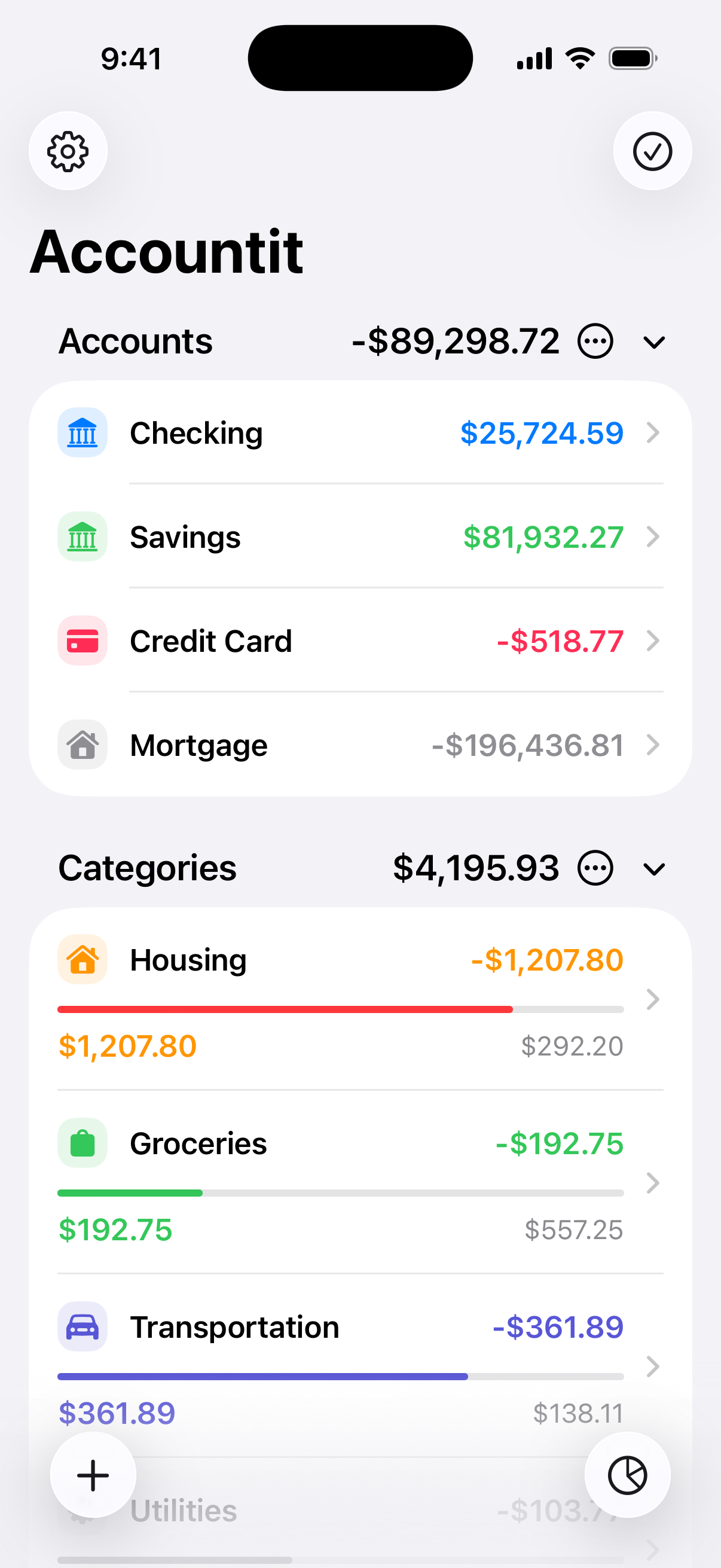View the Groceries category
This screenshot has width=721, height=1568.
point(360,1182)
